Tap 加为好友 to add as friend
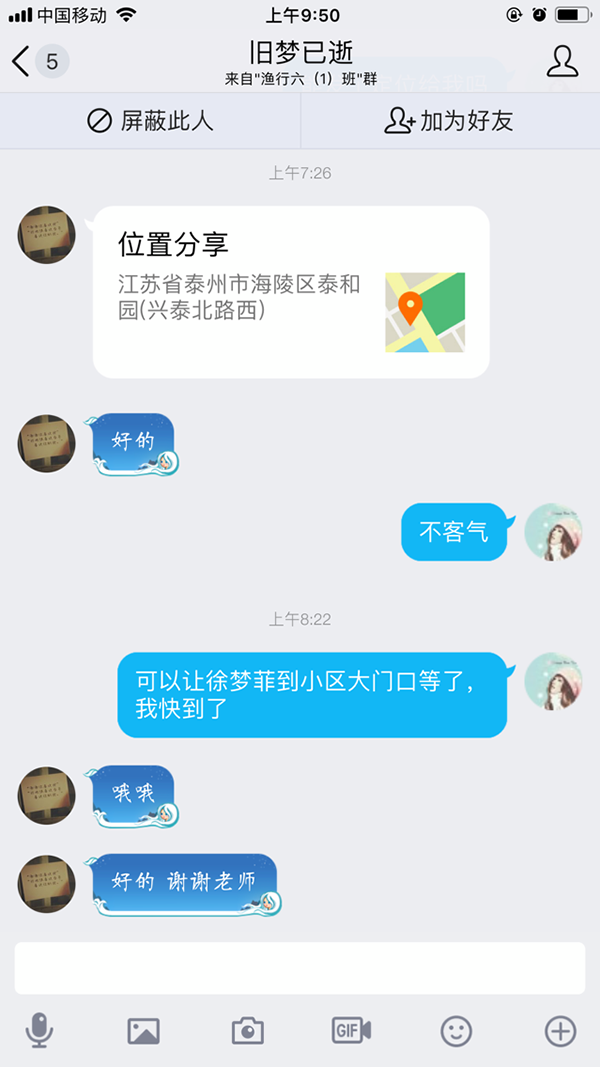Viewport: 600px width, 1067px height. [x=448, y=122]
